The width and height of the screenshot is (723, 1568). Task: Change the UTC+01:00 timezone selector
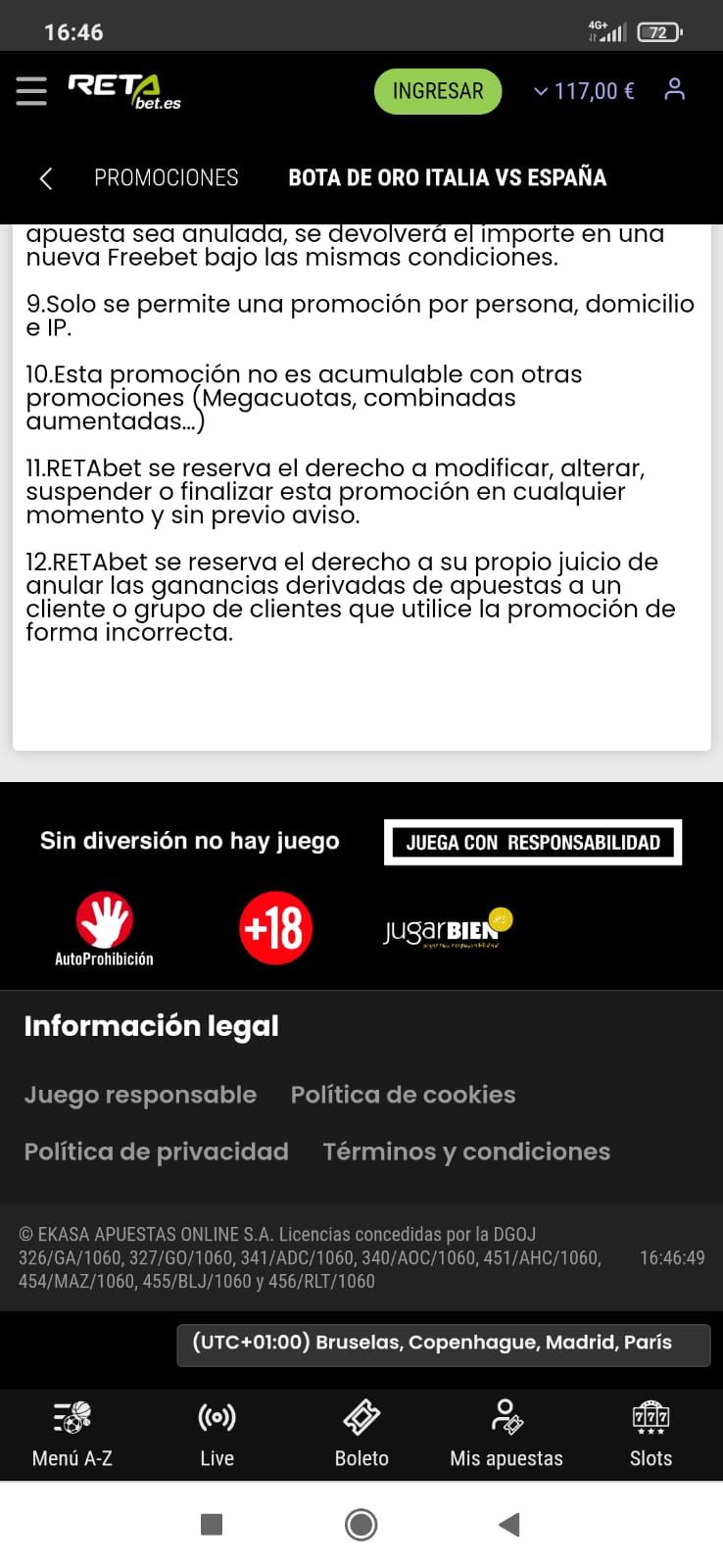pyautogui.click(x=443, y=1344)
